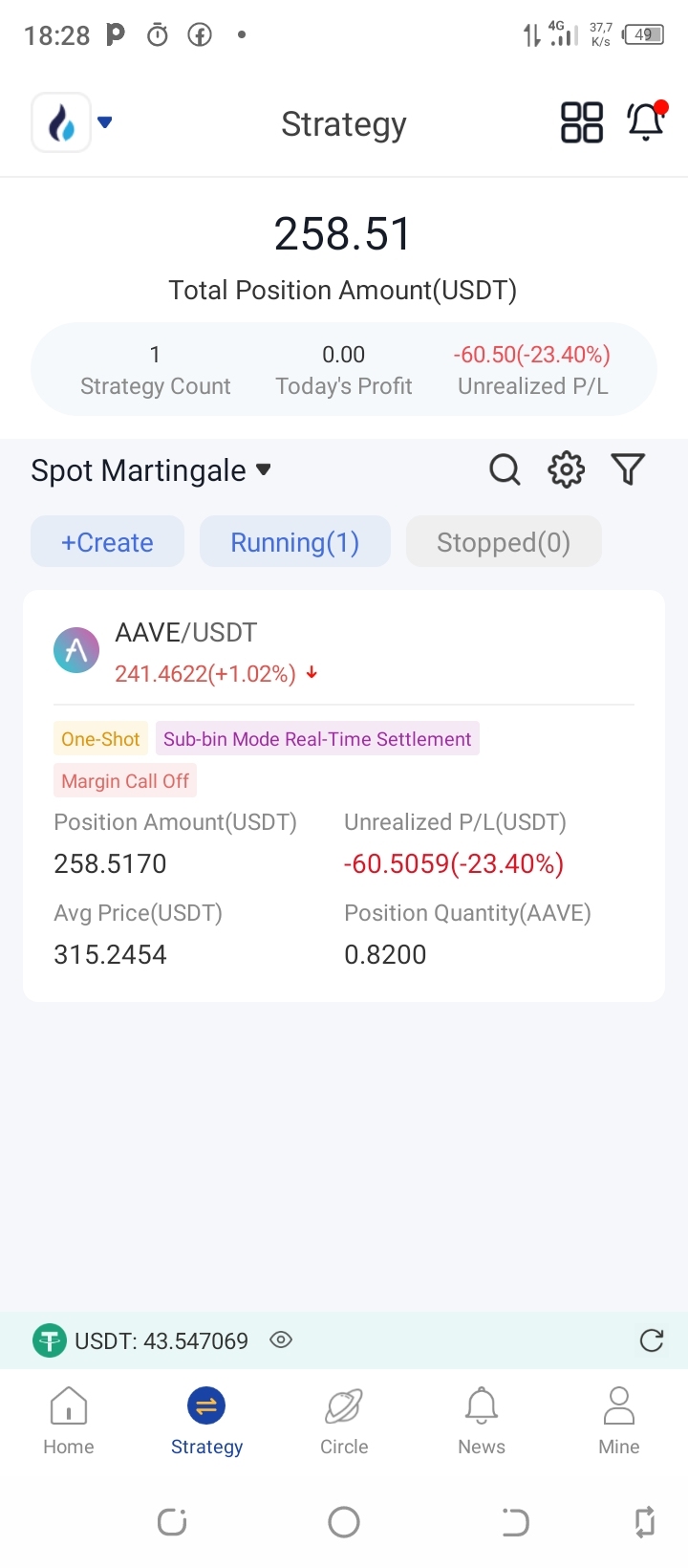Expand the Spot Martingale strategy dropdown
The height and width of the screenshot is (1568, 688).
click(151, 470)
